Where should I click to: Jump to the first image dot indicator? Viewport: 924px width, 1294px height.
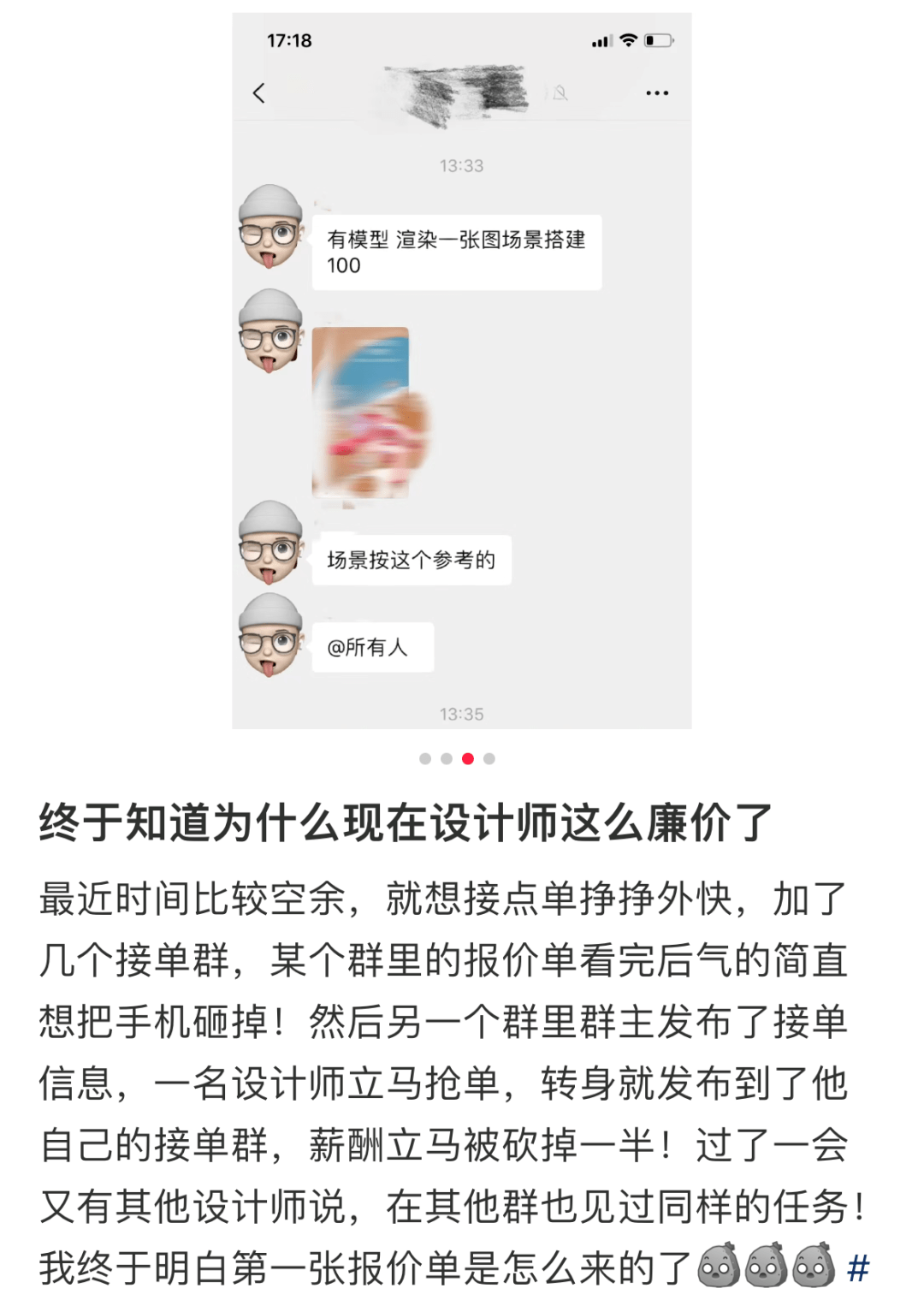(x=425, y=759)
